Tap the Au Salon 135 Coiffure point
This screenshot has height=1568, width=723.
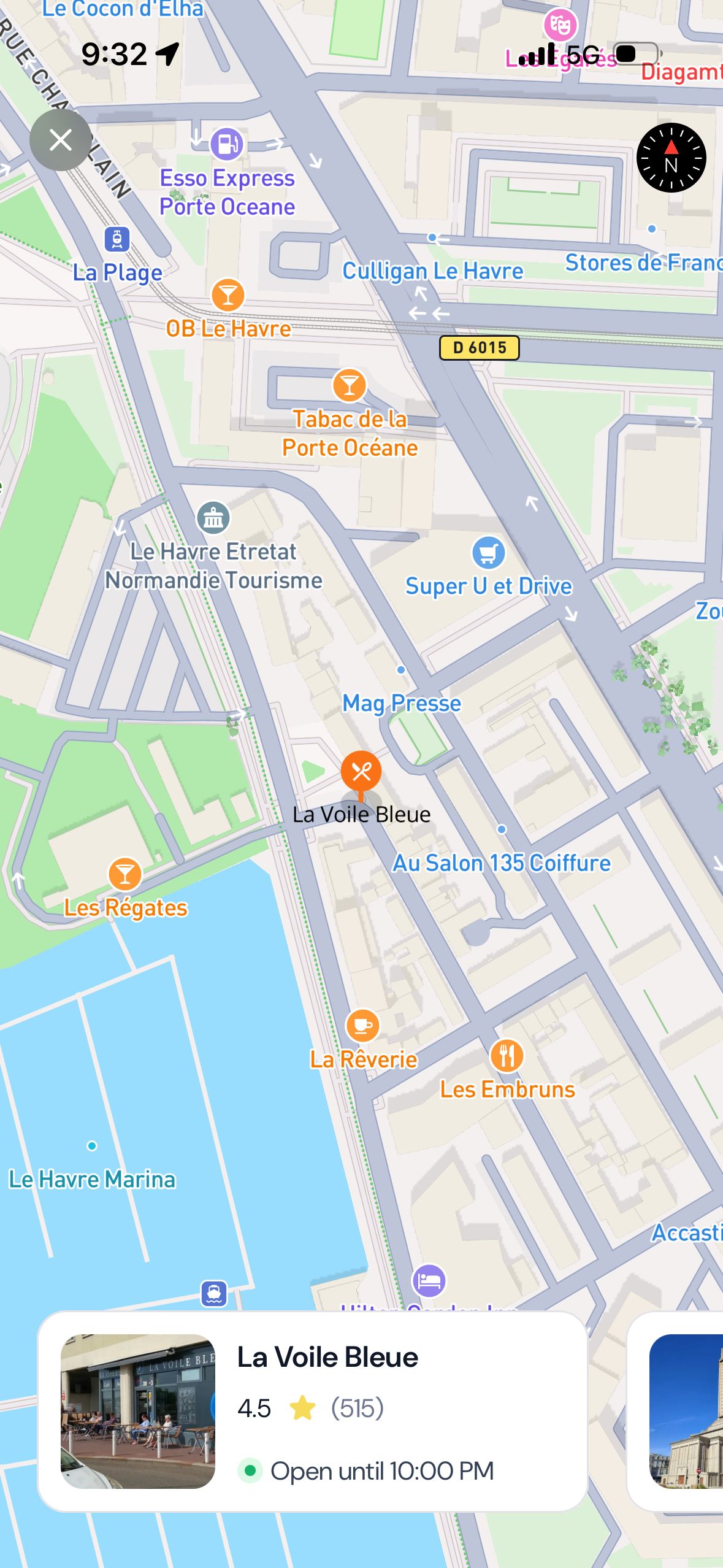[502, 829]
